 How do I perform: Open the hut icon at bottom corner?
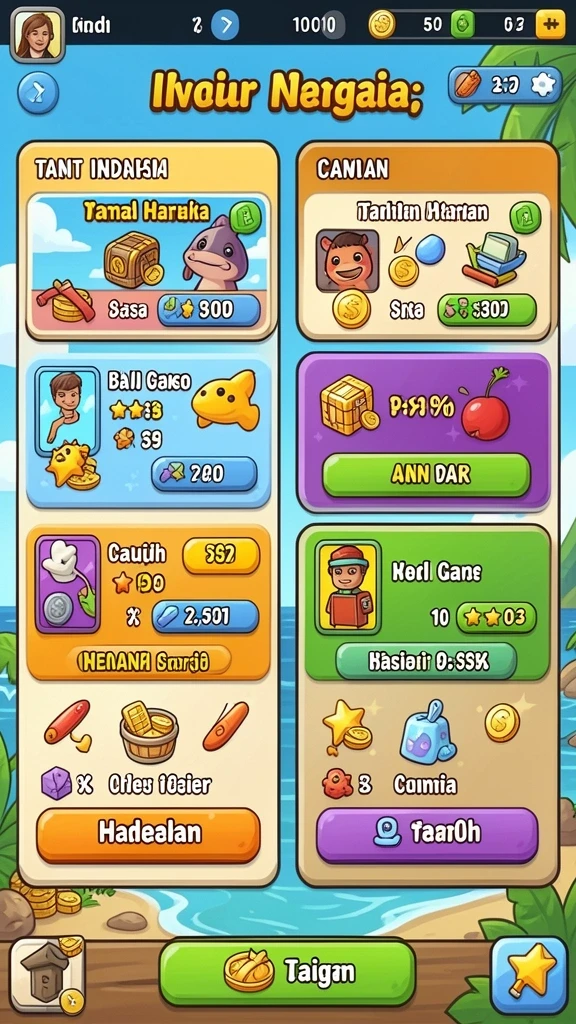(48, 975)
